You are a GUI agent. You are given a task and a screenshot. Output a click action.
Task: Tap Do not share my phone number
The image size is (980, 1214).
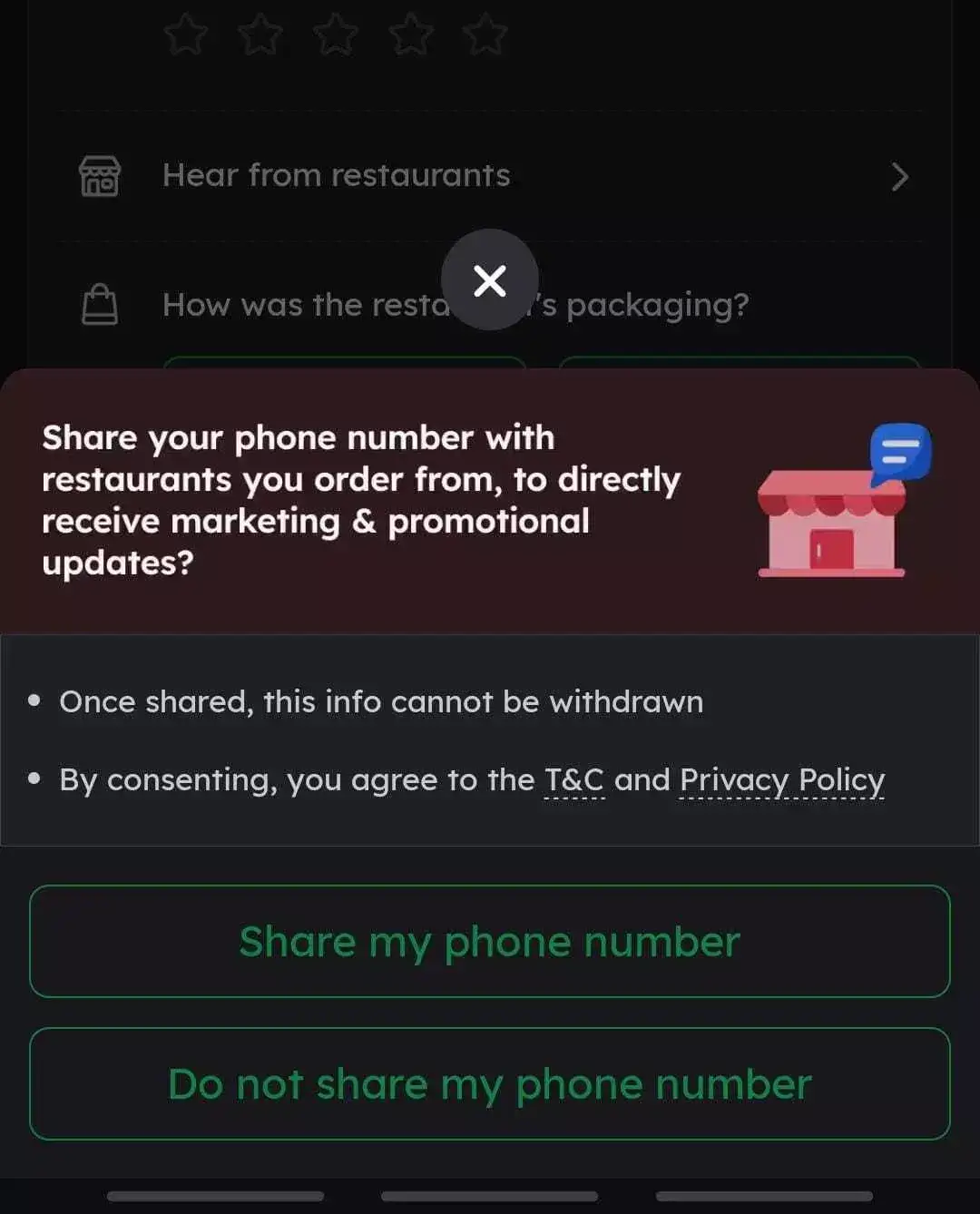490,1083
